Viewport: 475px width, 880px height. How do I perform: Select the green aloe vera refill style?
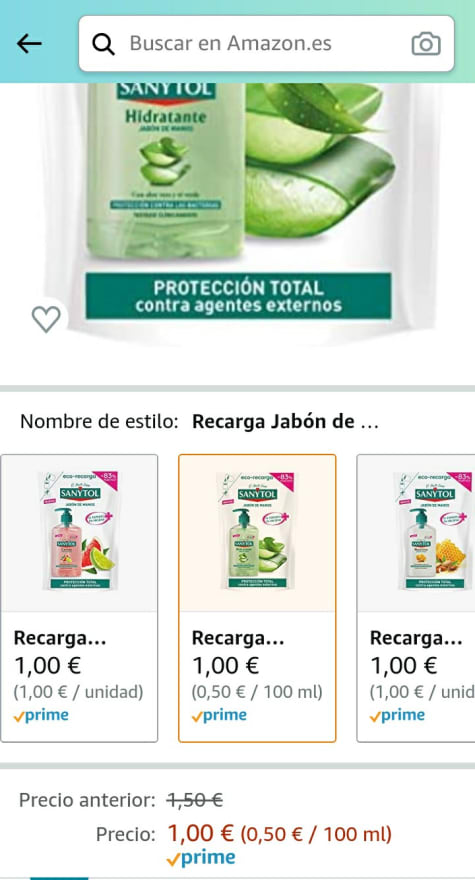(257, 598)
